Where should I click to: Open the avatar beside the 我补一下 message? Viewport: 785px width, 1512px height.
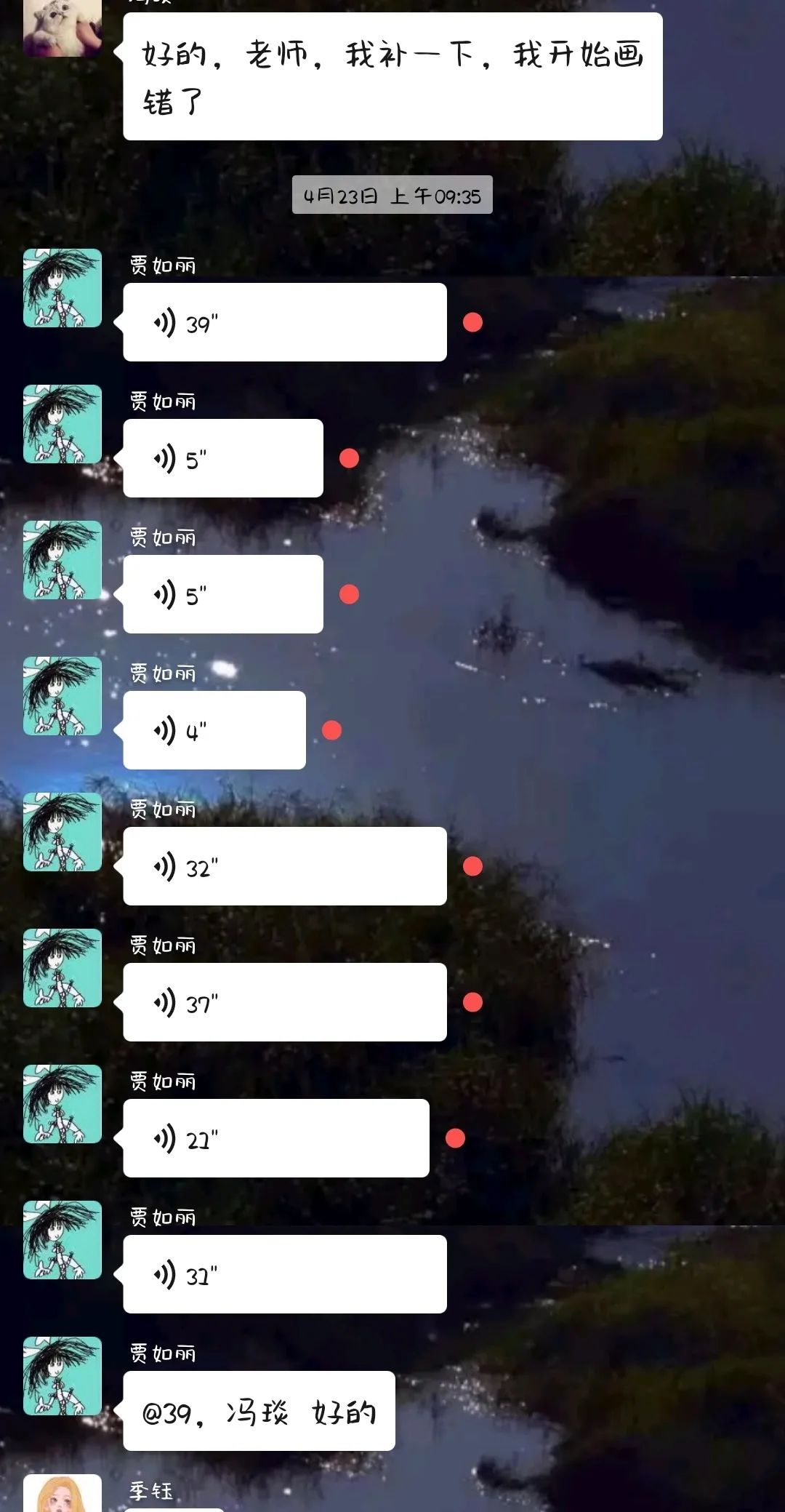(63, 28)
